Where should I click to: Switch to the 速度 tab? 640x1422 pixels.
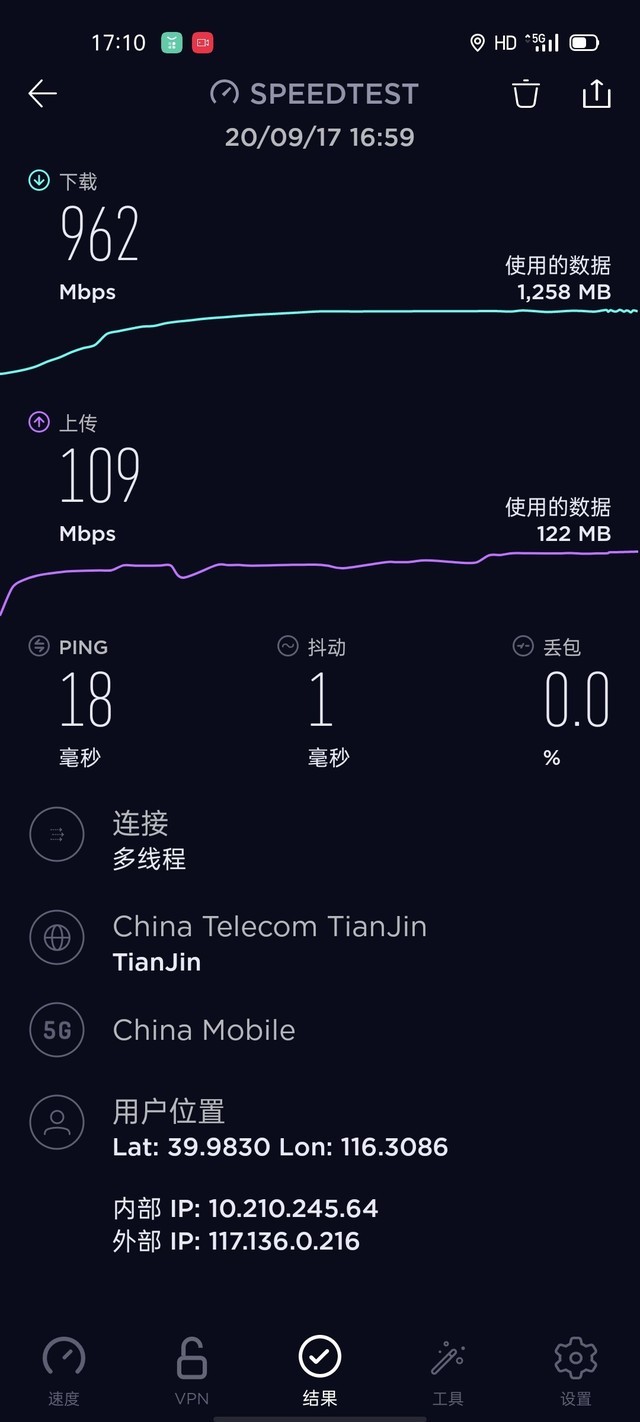[x=64, y=1370]
